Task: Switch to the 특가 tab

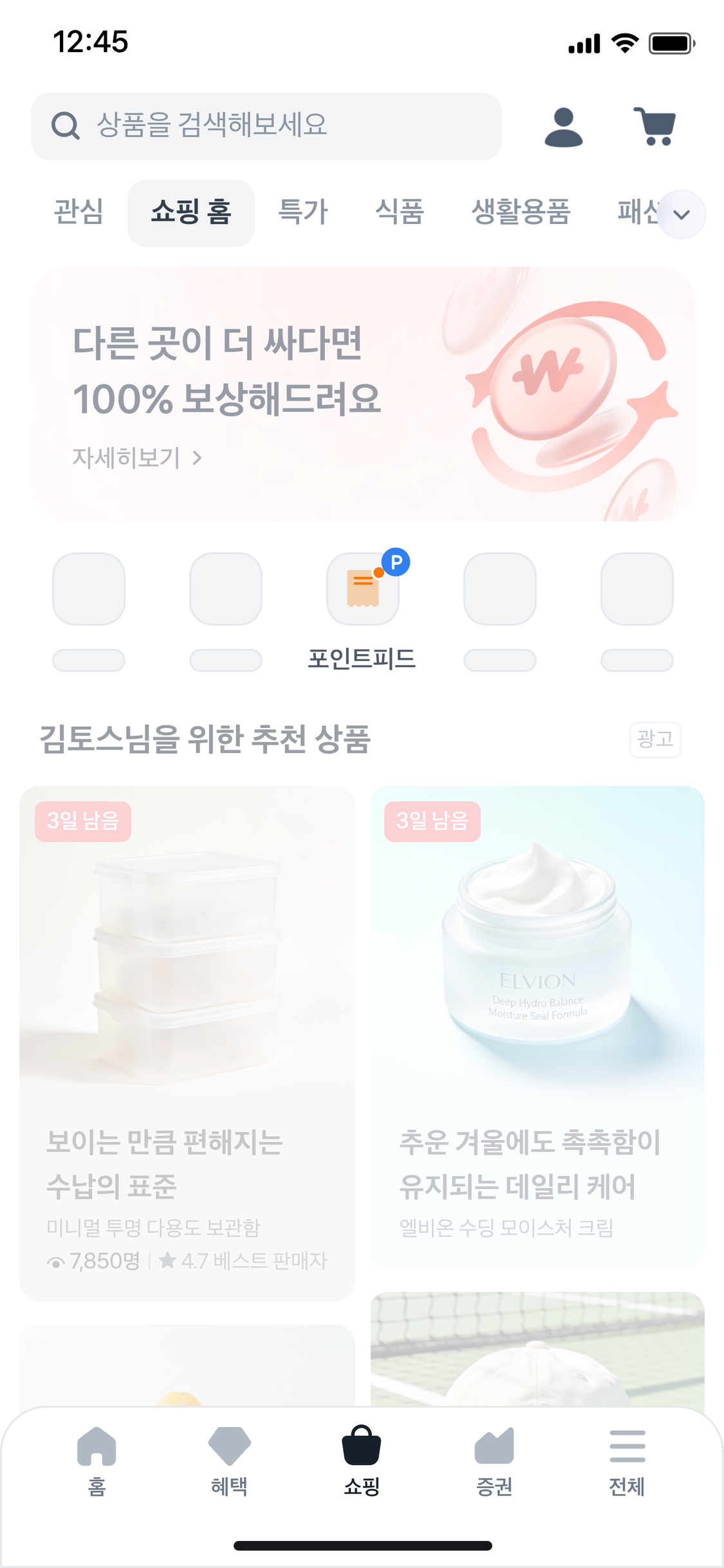Action: coord(303,212)
